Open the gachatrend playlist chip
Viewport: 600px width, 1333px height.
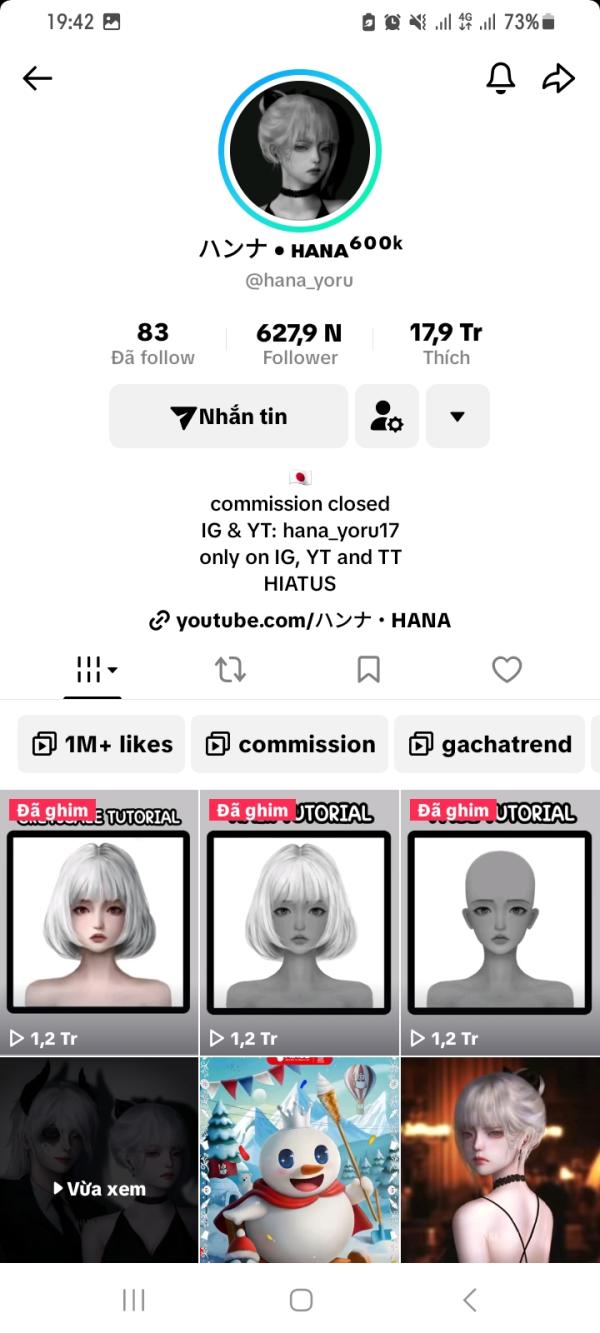pyautogui.click(x=490, y=744)
